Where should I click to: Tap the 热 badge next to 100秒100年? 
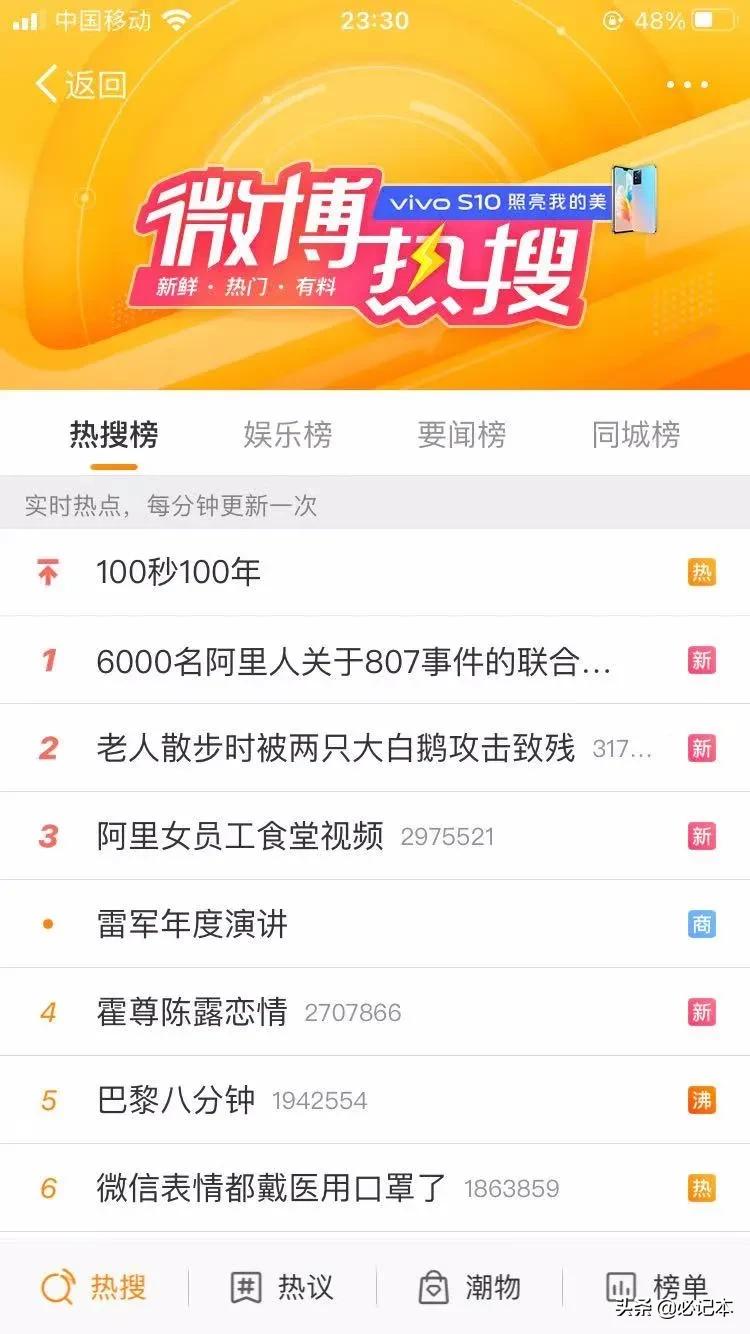(703, 572)
